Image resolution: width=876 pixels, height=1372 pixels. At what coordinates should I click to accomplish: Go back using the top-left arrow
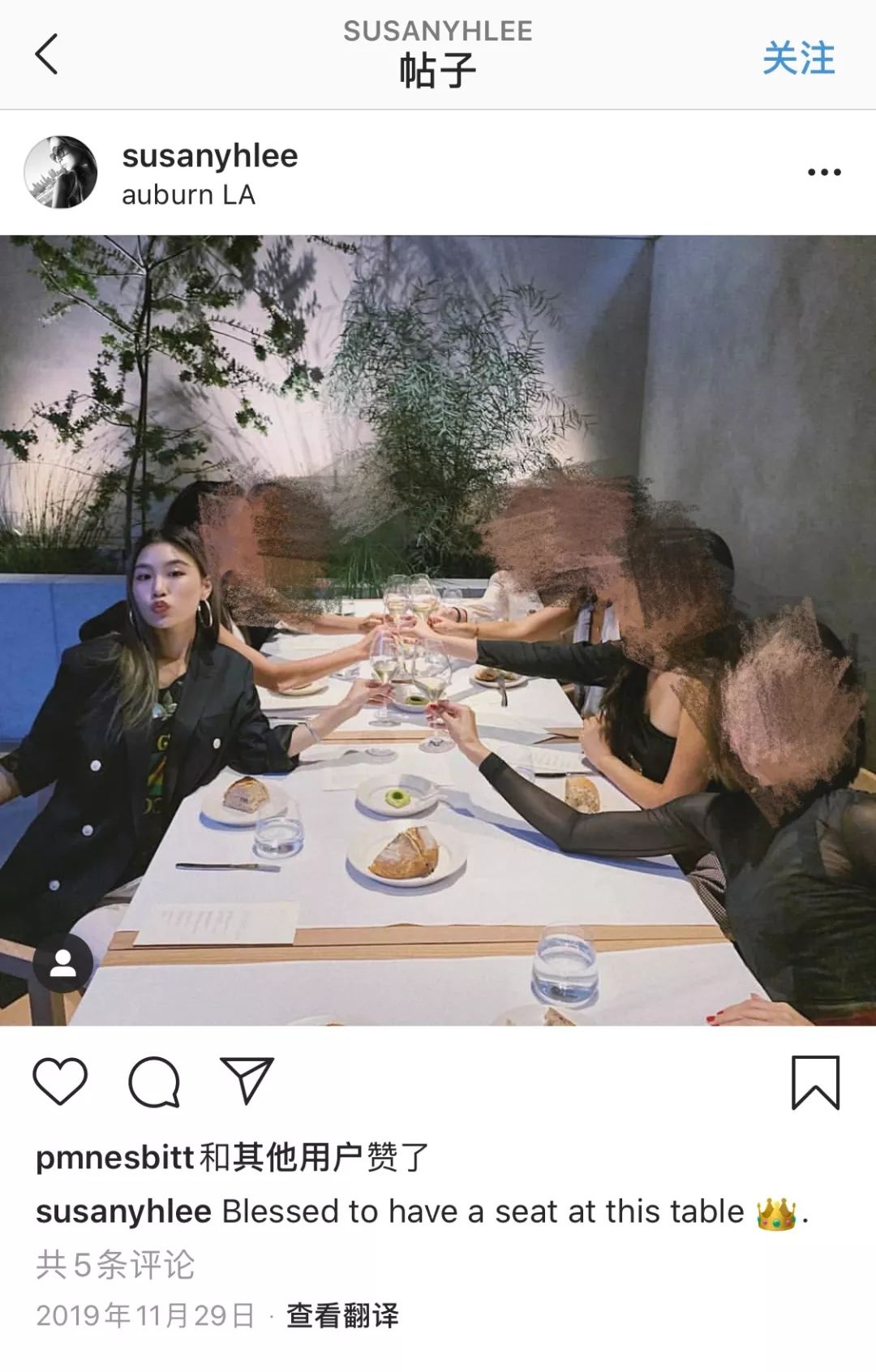[x=47, y=54]
